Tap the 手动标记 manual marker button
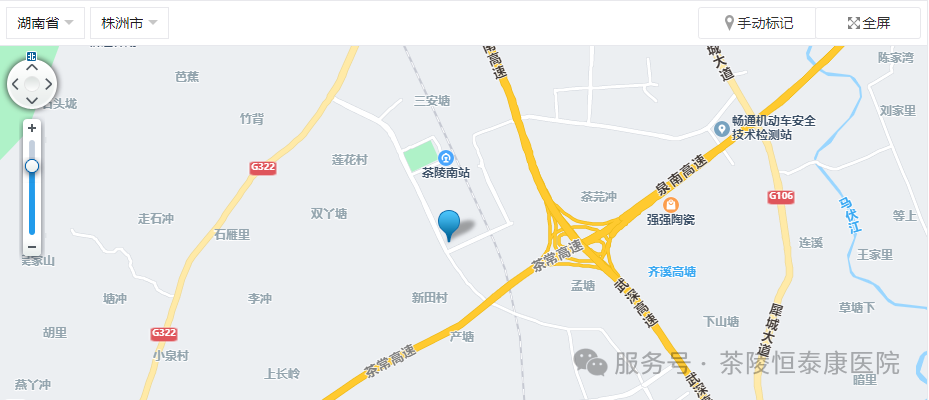This screenshot has height=400, width=929. pyautogui.click(x=758, y=23)
